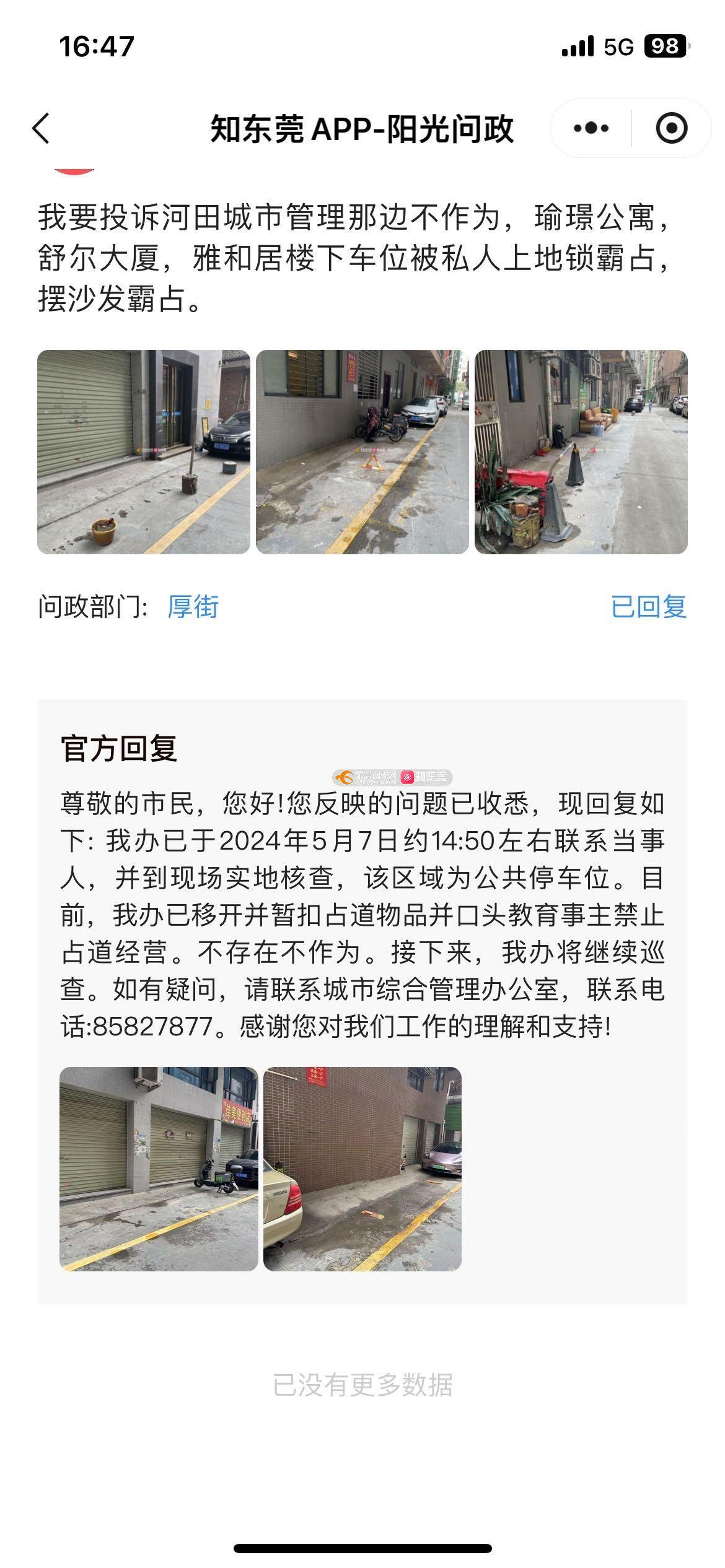The width and height of the screenshot is (725, 1568).
Task: Close the mini program via circle icon
Action: [x=672, y=129]
